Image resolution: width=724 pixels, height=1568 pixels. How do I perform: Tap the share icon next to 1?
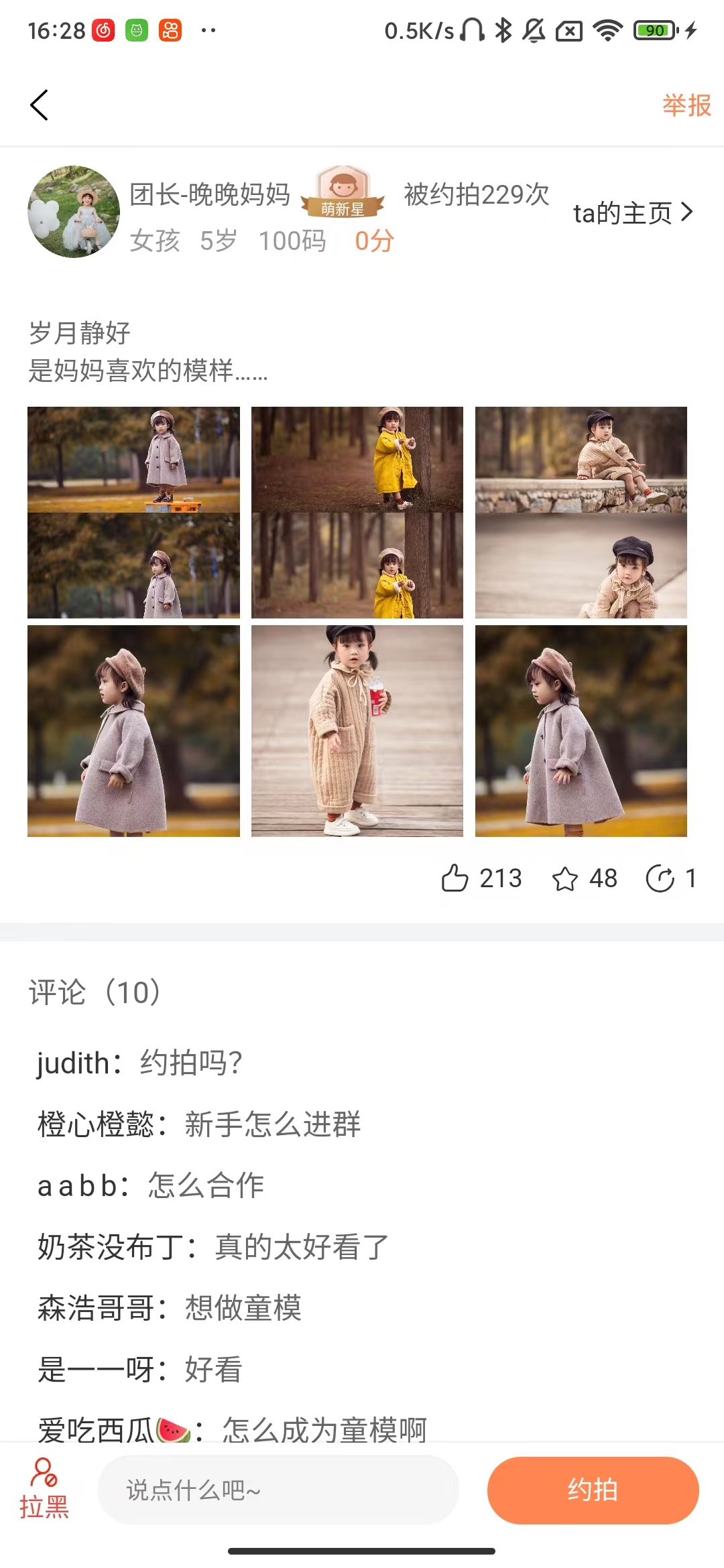pos(660,878)
